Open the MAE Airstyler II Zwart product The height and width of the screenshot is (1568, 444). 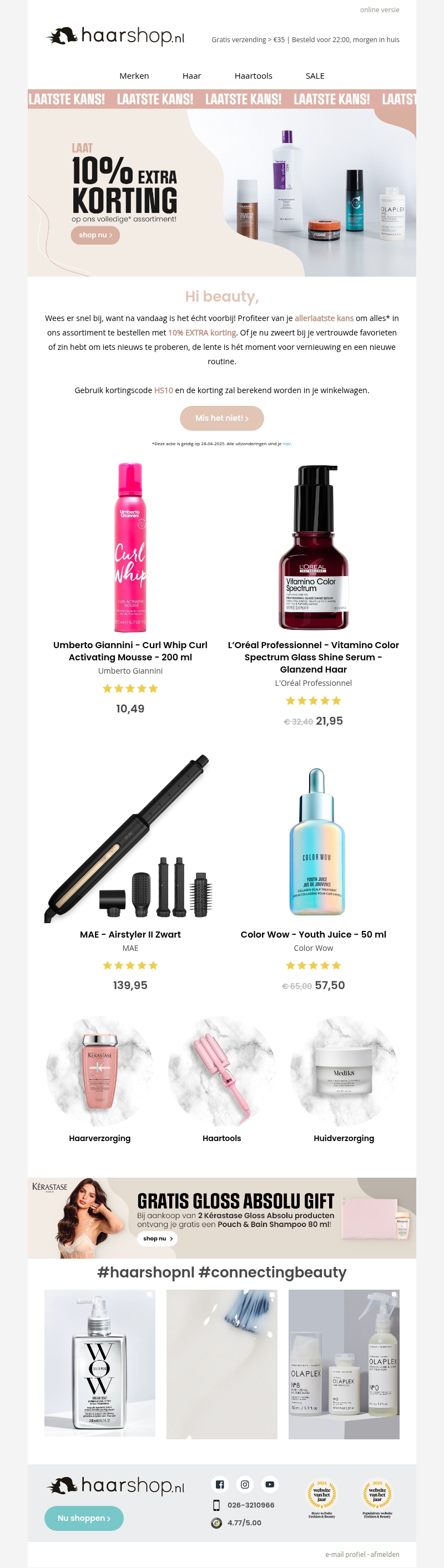[130, 934]
